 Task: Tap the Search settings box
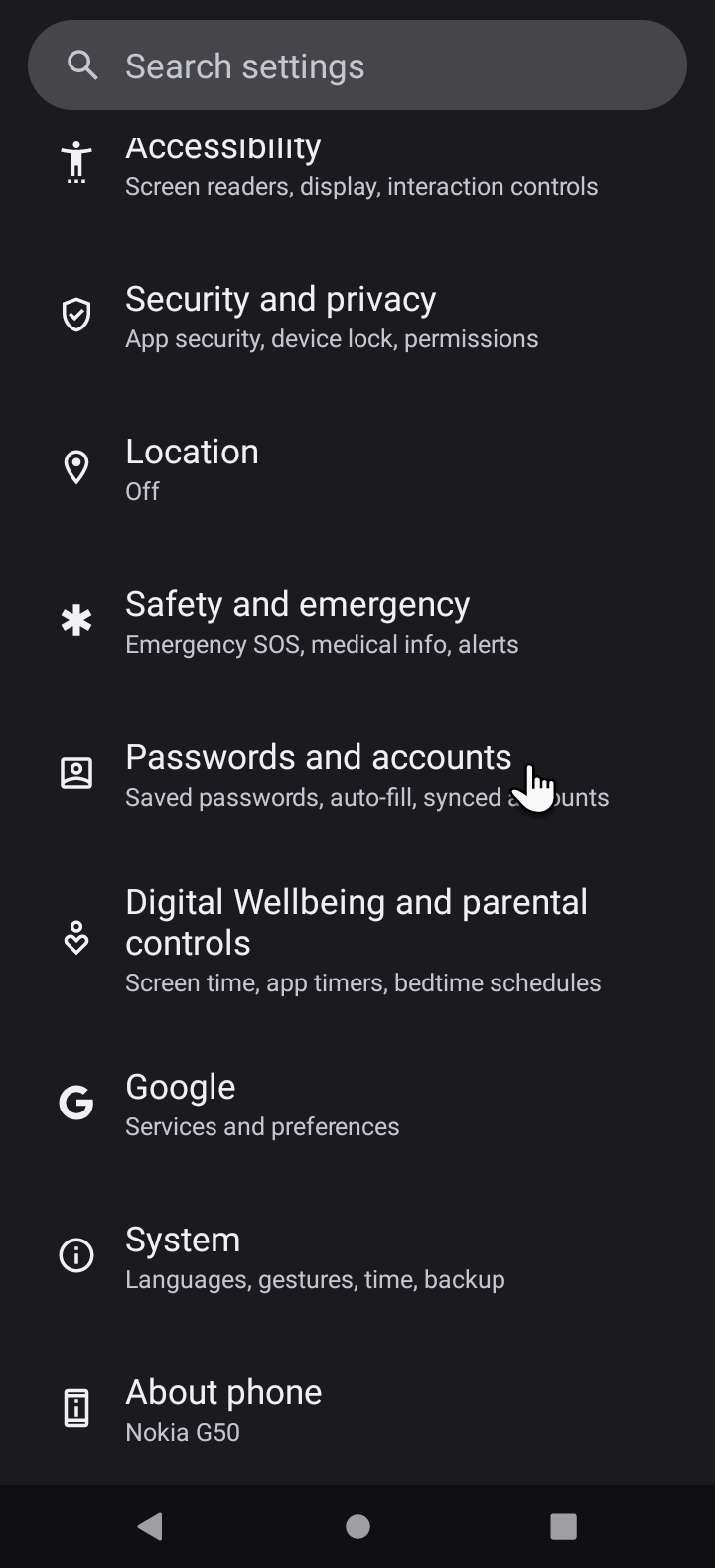click(357, 65)
